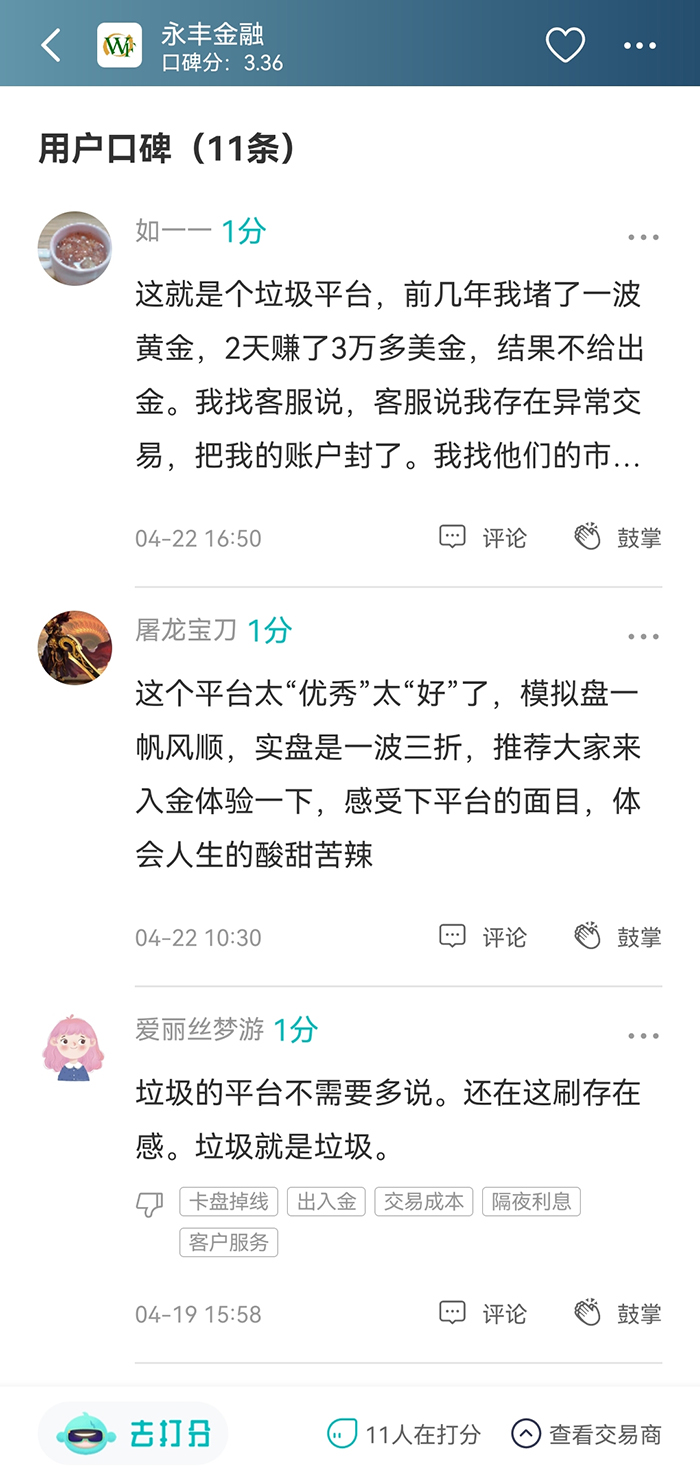Open more options for 屠龙宝刀's review
700x1480 pixels.
[643, 636]
